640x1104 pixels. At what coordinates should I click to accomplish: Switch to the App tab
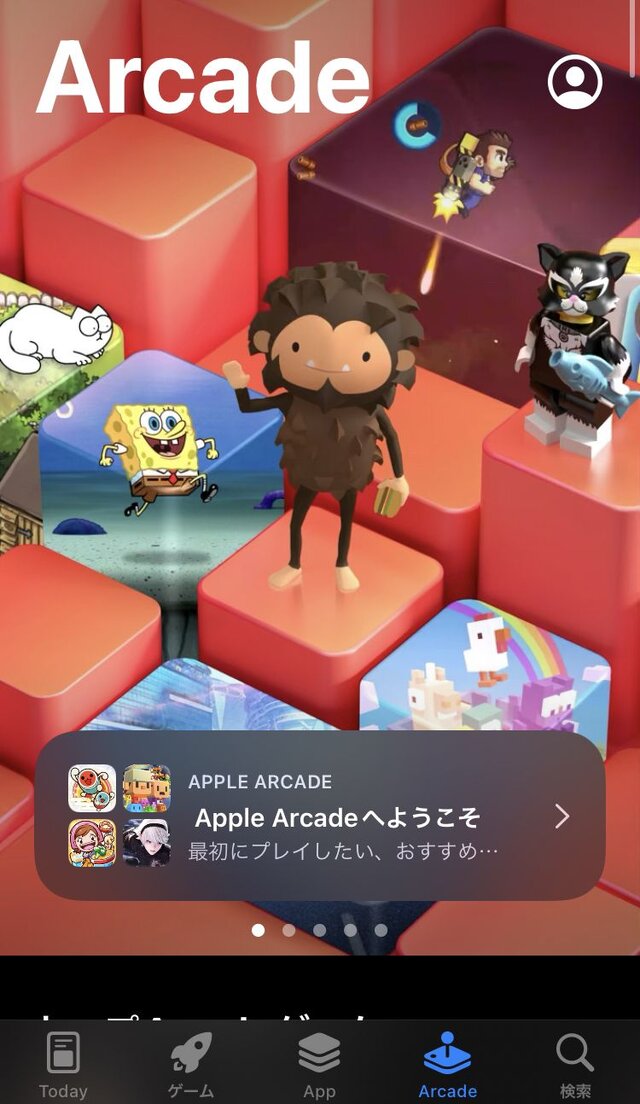pos(319,1064)
